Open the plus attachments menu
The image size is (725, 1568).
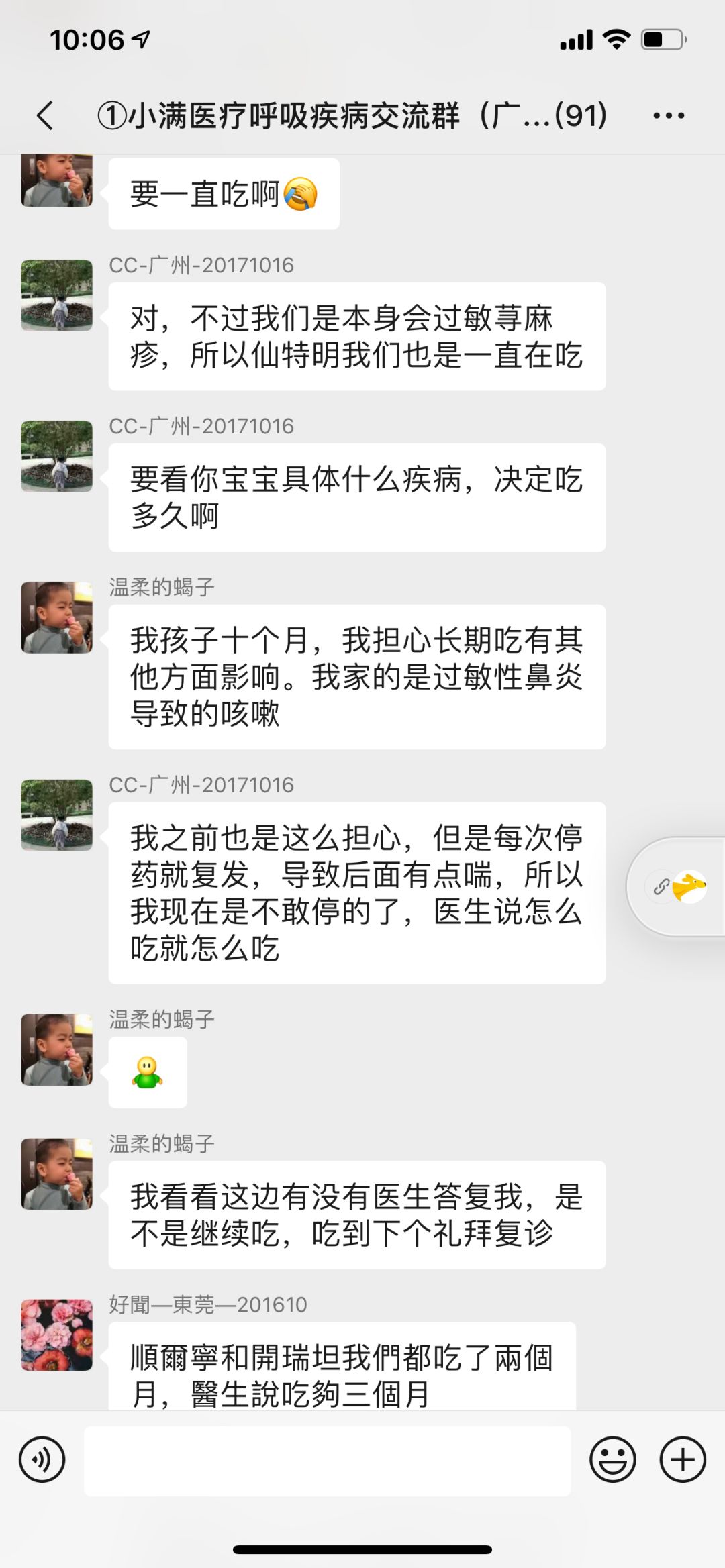click(682, 1459)
